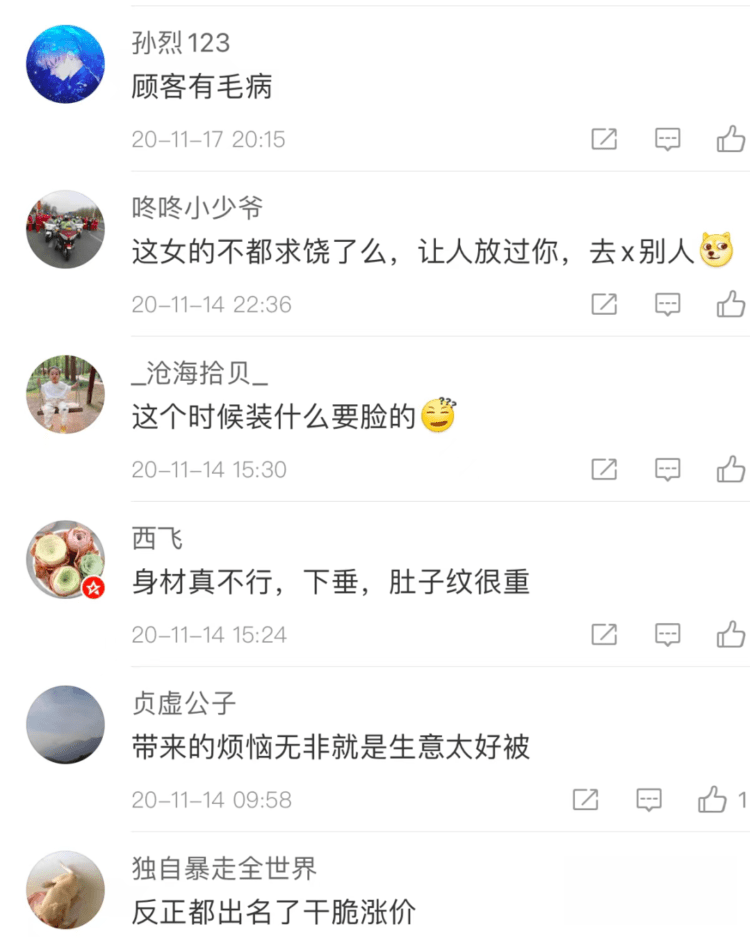Like 孙烈123's comment
The width and height of the screenshot is (750, 938).
pyautogui.click(x=730, y=139)
